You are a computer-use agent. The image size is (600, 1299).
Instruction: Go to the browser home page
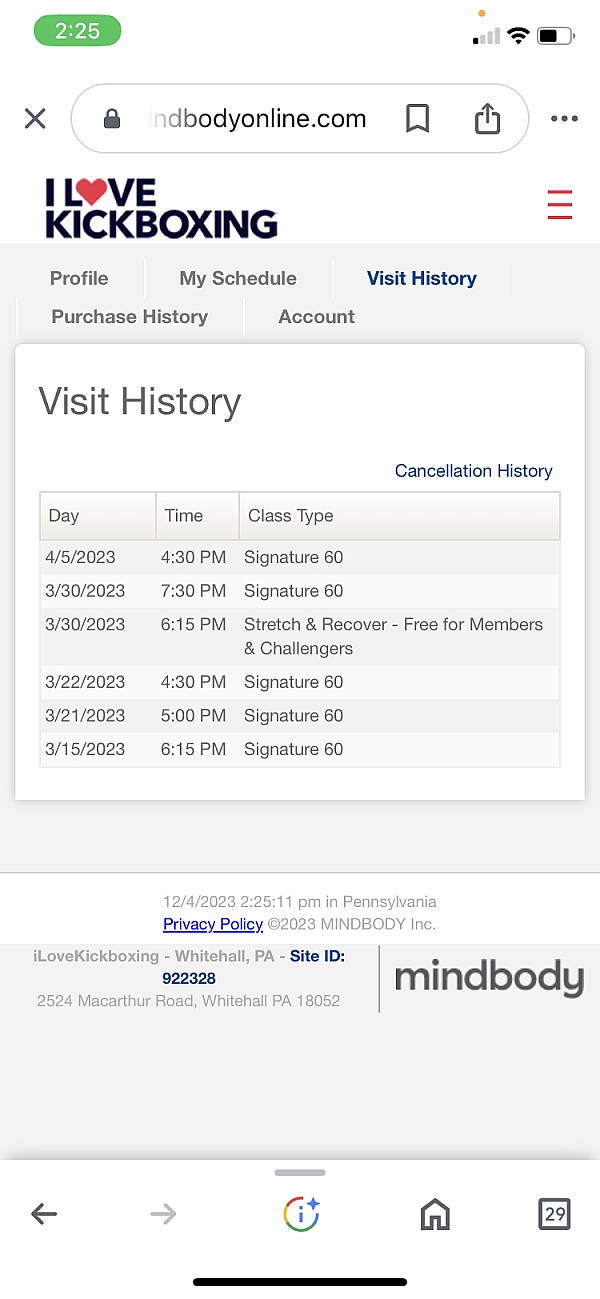click(435, 1214)
